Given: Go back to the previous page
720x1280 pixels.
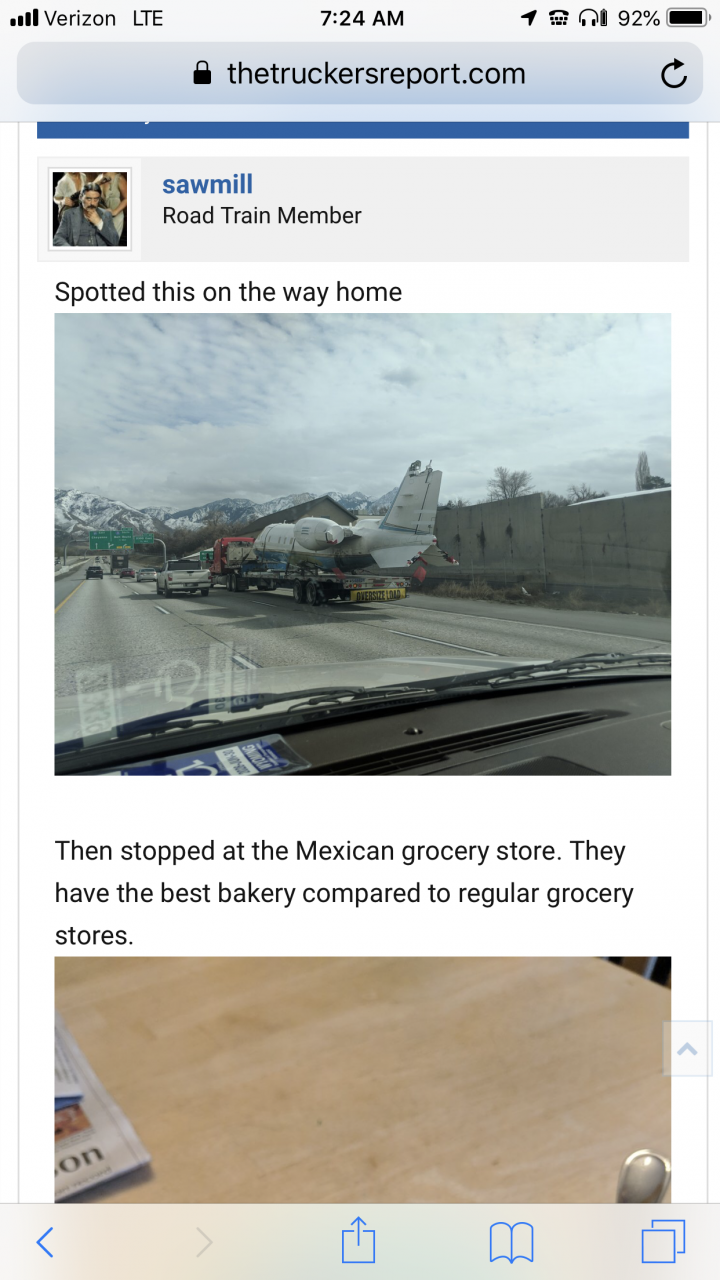Looking at the screenshot, I should coord(44,1242).
